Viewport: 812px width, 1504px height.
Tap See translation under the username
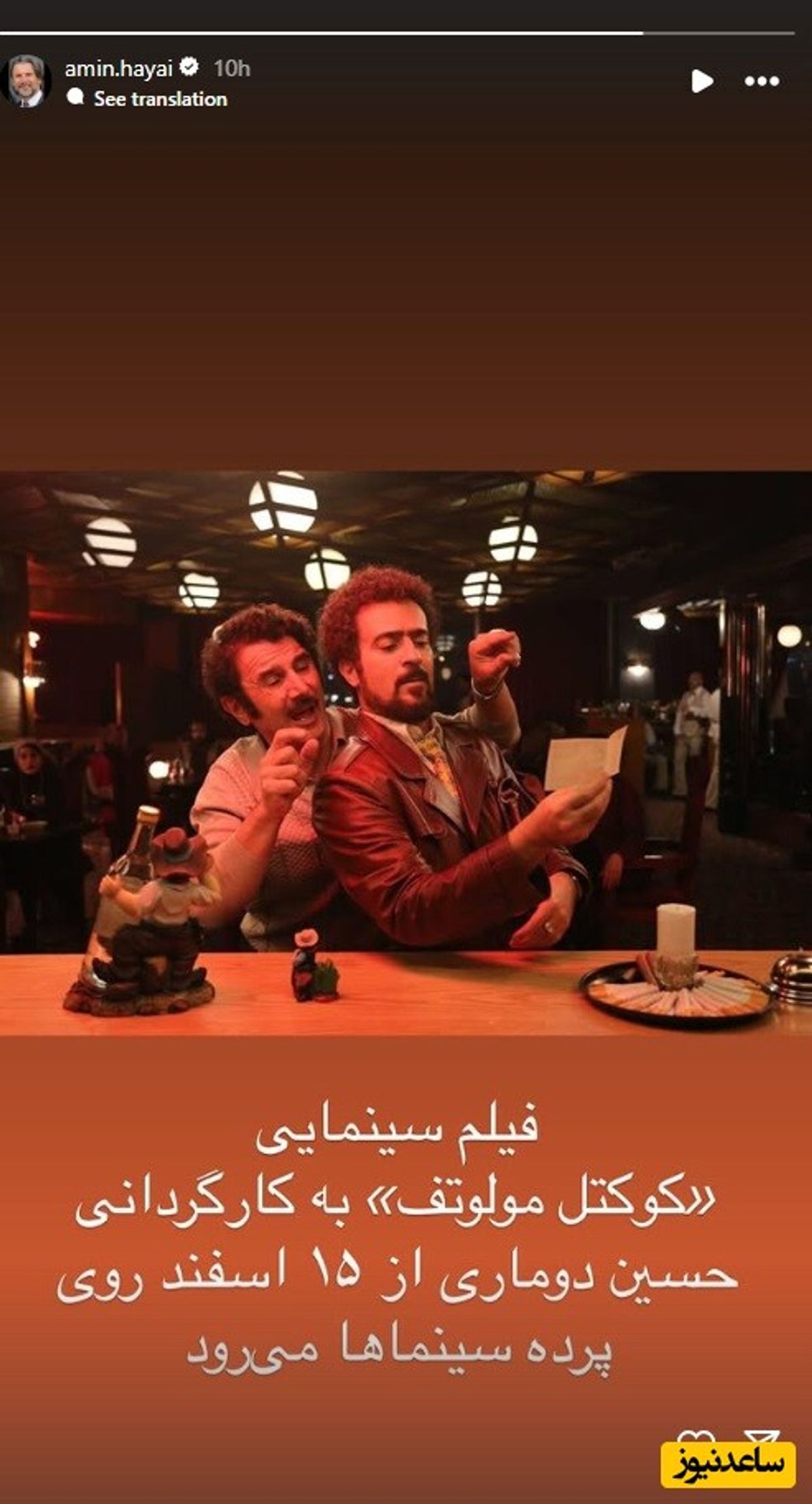(160, 99)
